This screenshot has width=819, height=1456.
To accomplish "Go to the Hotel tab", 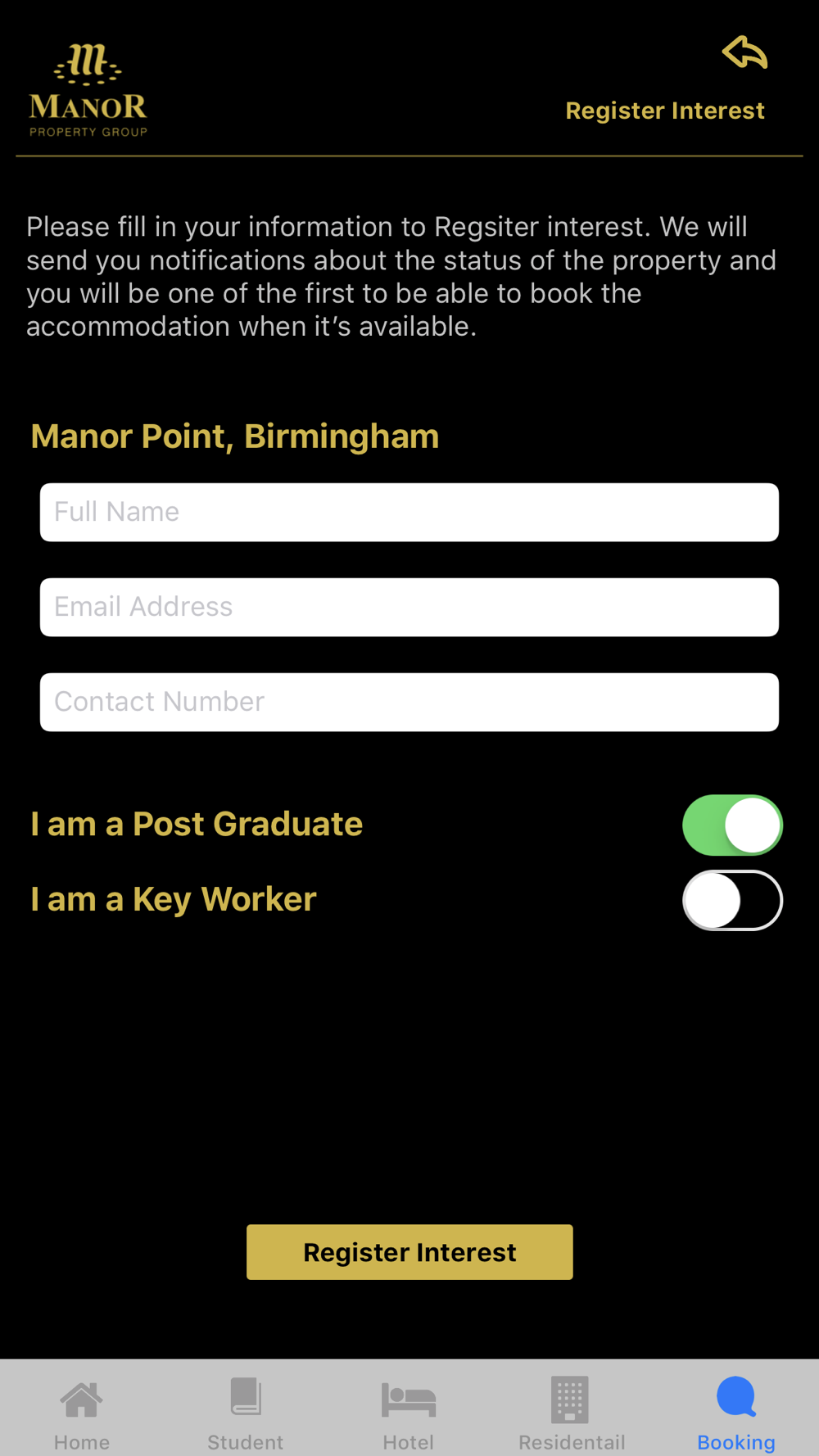I will click(409, 1414).
